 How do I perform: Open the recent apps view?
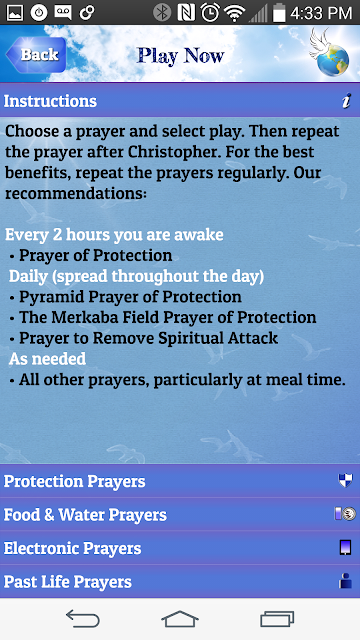coord(277,619)
